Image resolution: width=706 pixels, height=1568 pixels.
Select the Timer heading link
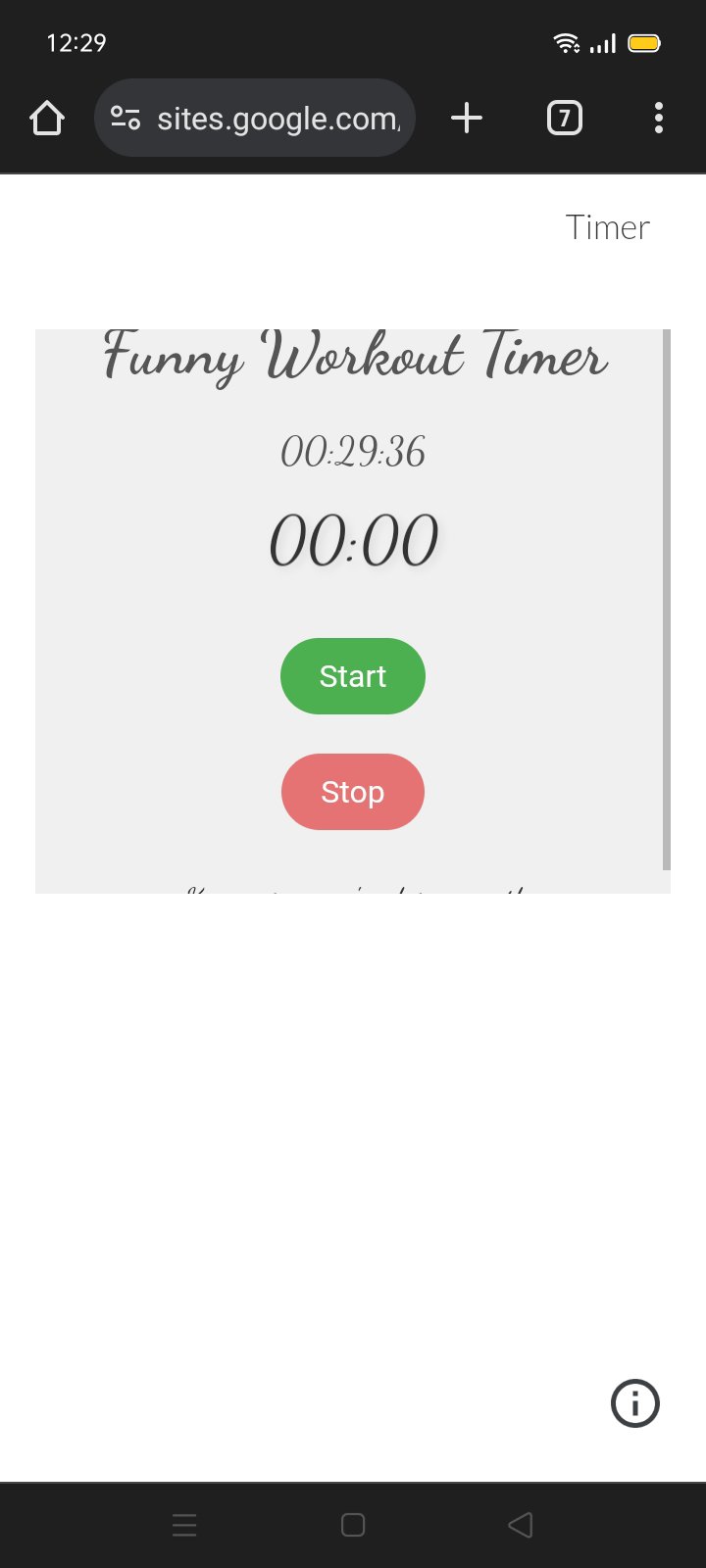608,227
